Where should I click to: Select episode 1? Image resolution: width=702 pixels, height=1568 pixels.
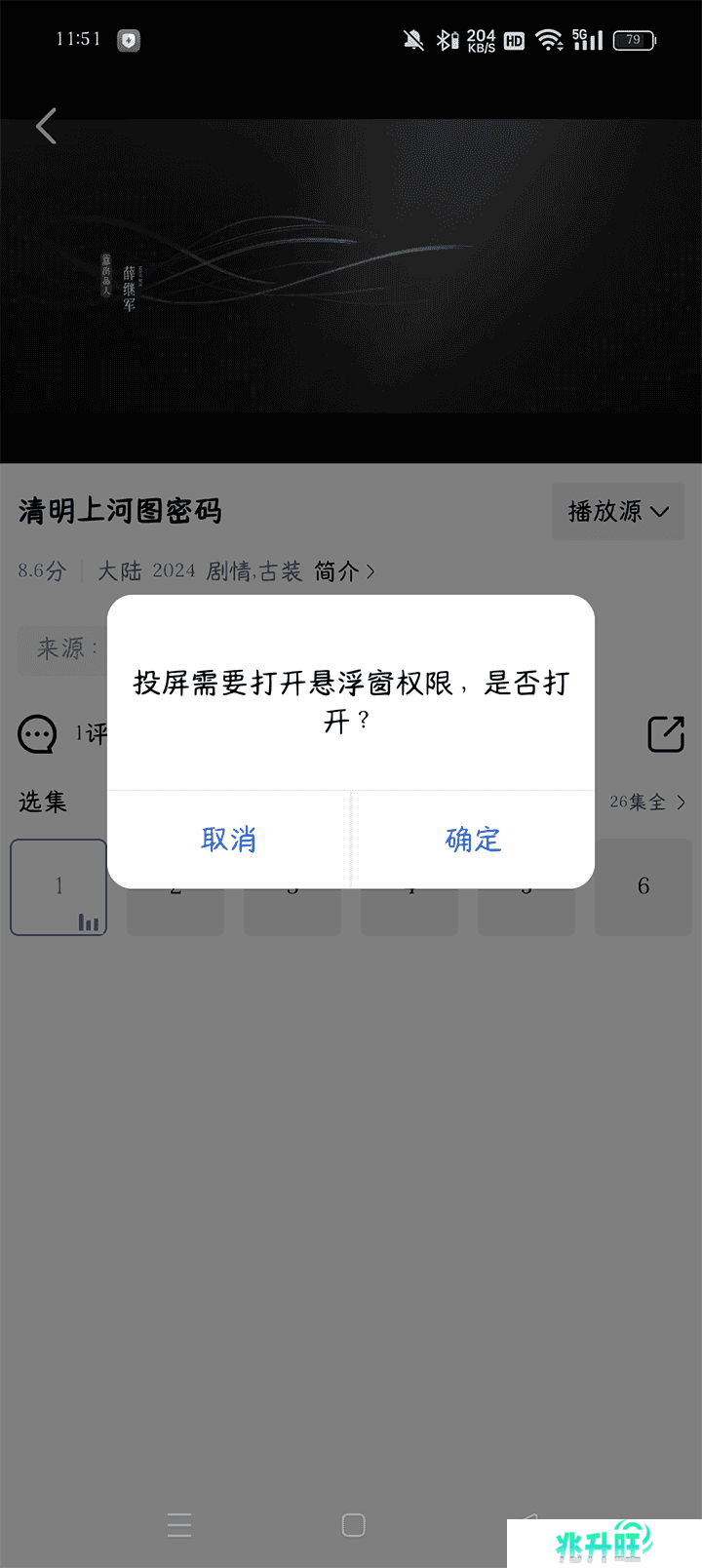58,886
